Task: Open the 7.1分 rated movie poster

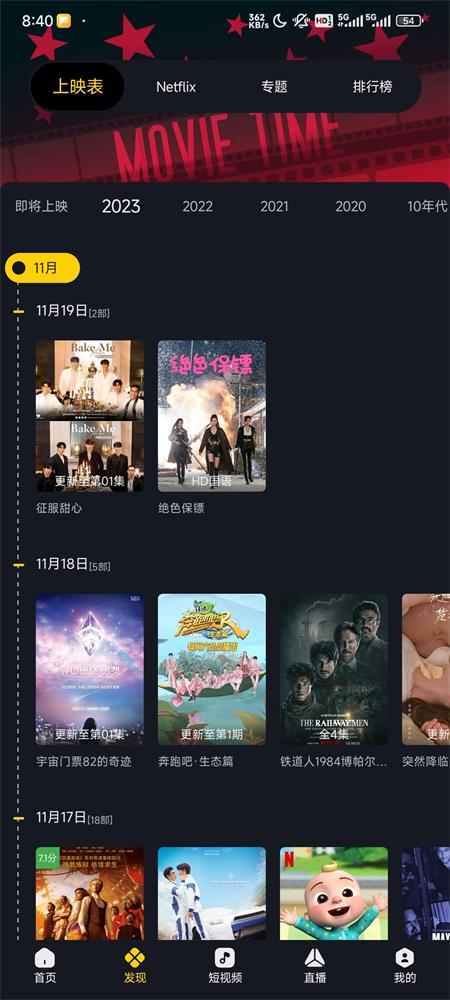Action: (x=90, y=893)
